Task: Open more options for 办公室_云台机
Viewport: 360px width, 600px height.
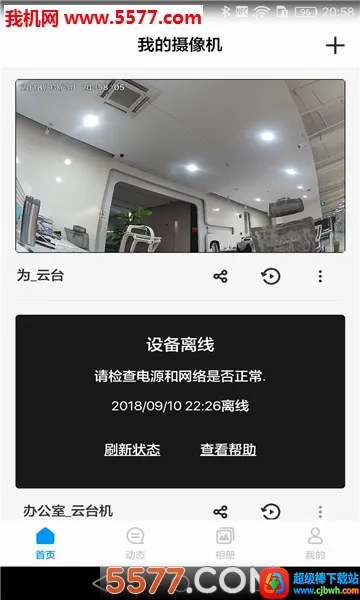Action: tap(320, 512)
